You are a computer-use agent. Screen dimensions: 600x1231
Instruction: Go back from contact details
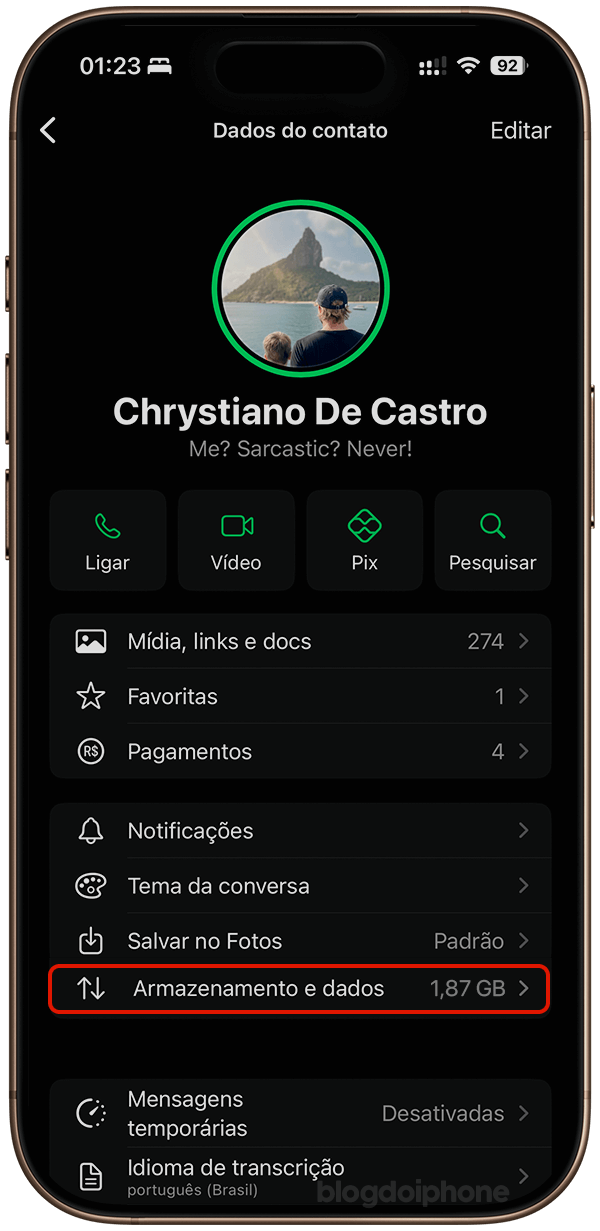coord(48,130)
